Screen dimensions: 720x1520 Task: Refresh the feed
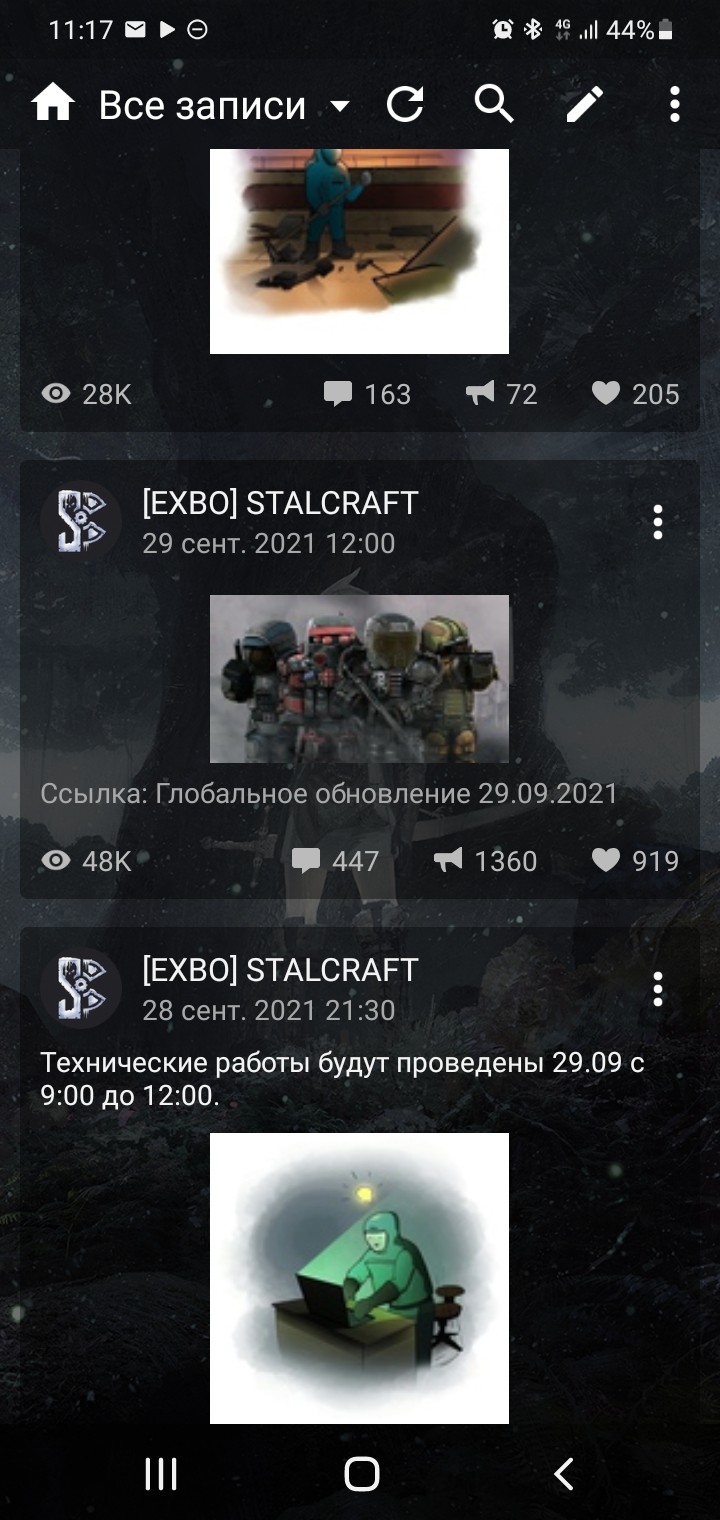point(405,104)
